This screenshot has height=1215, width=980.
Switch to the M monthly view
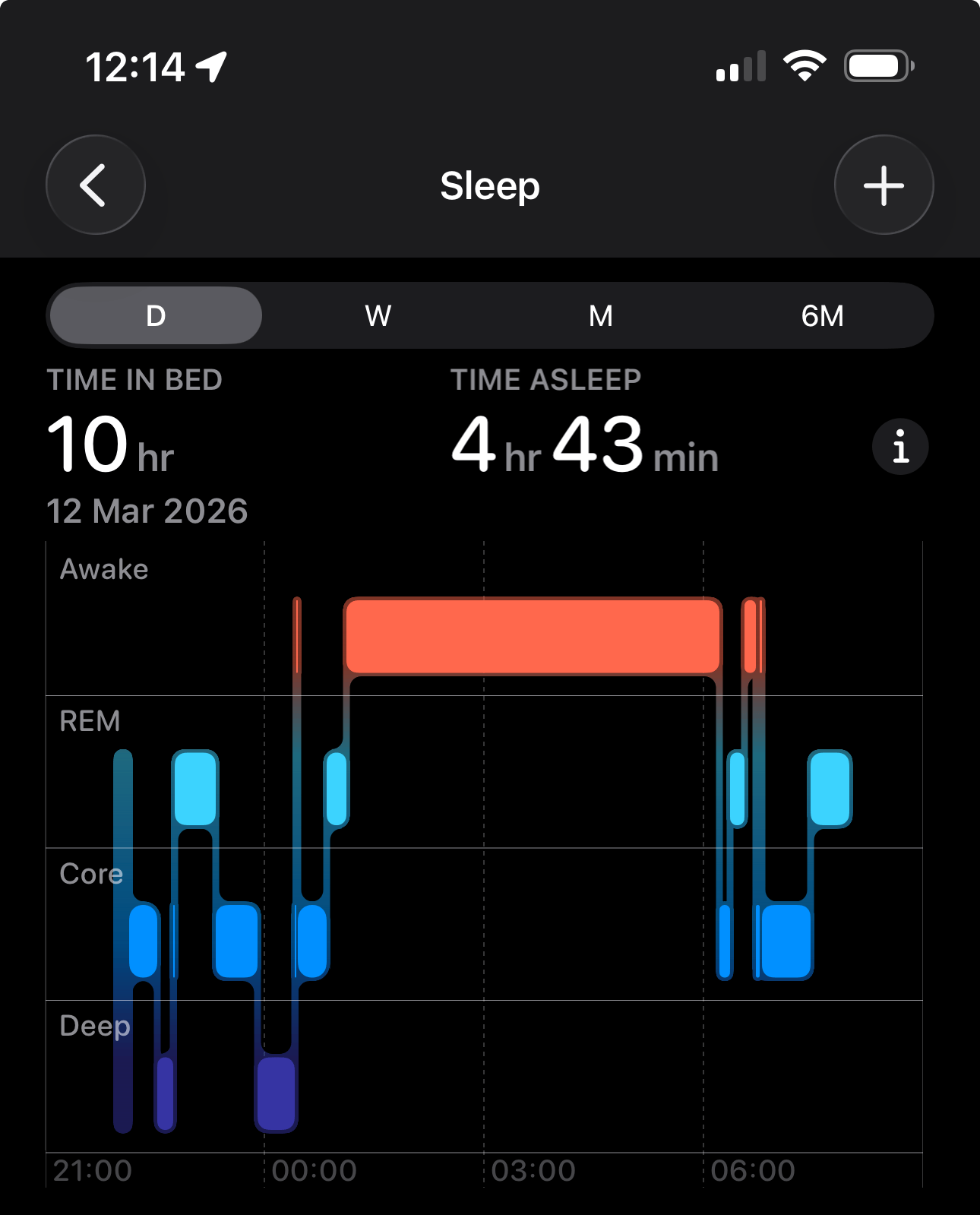coord(600,315)
